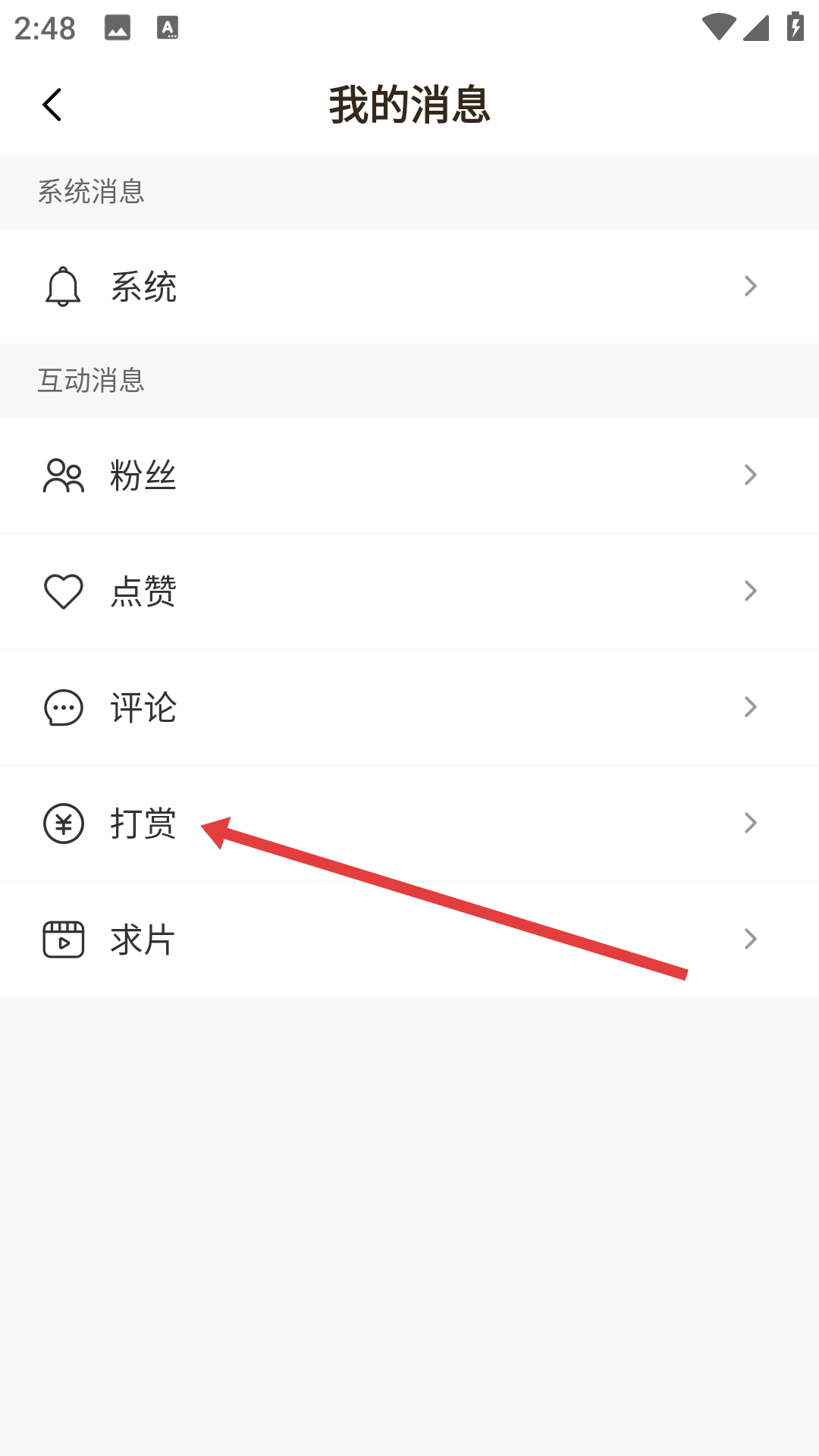This screenshot has width=819, height=1456.
Task: Click the heart icon beside 点赞
Action: click(x=64, y=591)
